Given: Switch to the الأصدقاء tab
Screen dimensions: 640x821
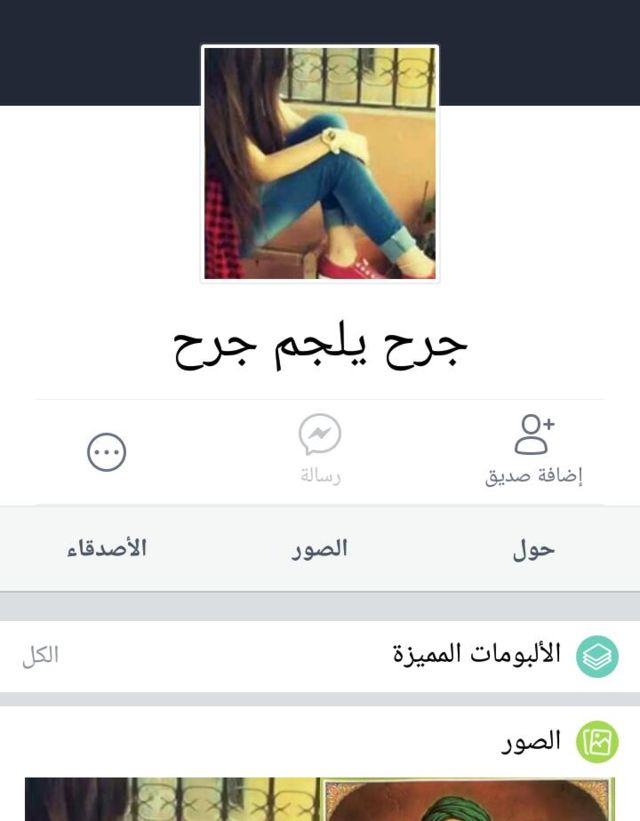Looking at the screenshot, I should [x=107, y=549].
